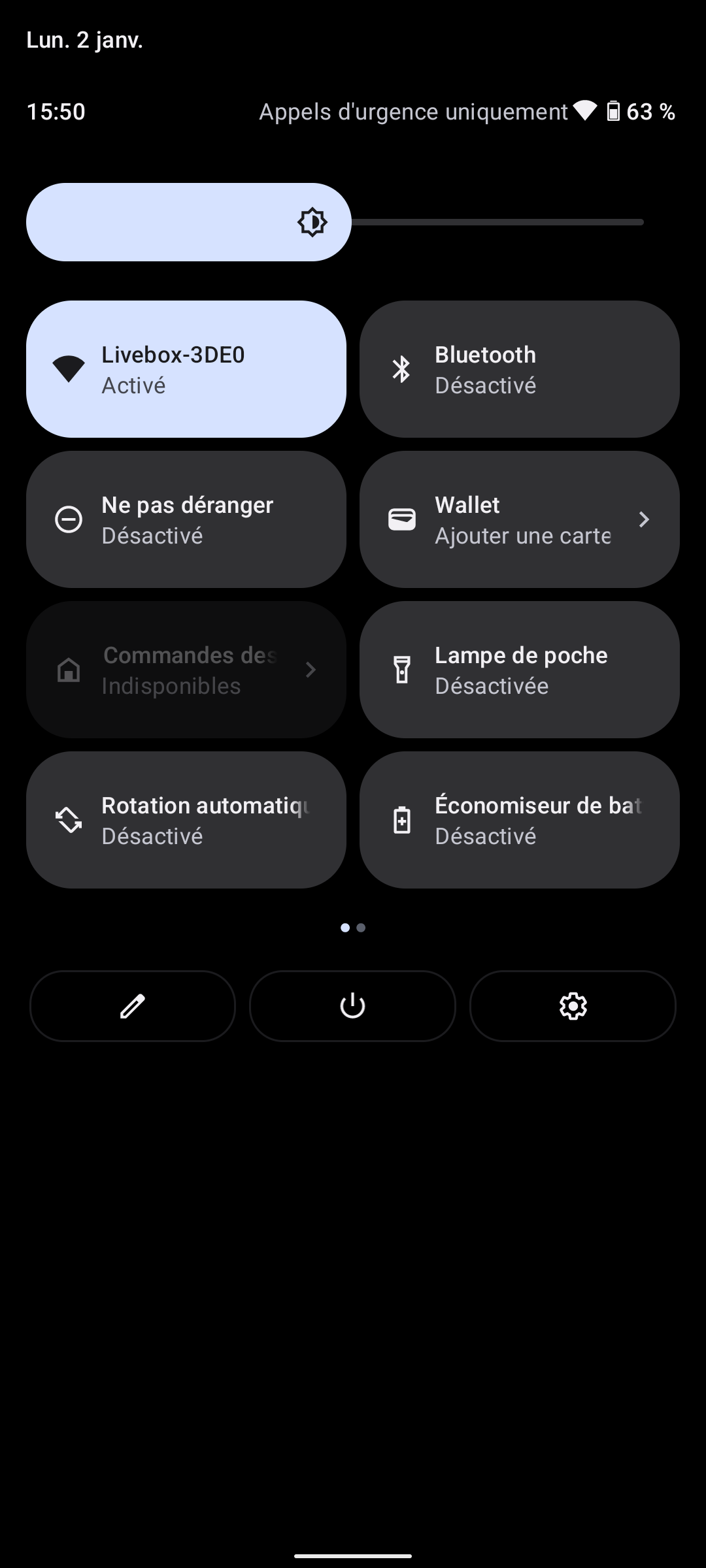The width and height of the screenshot is (706, 1568).
Task: Activate the Économiseur de batterie tile
Action: [x=520, y=820]
